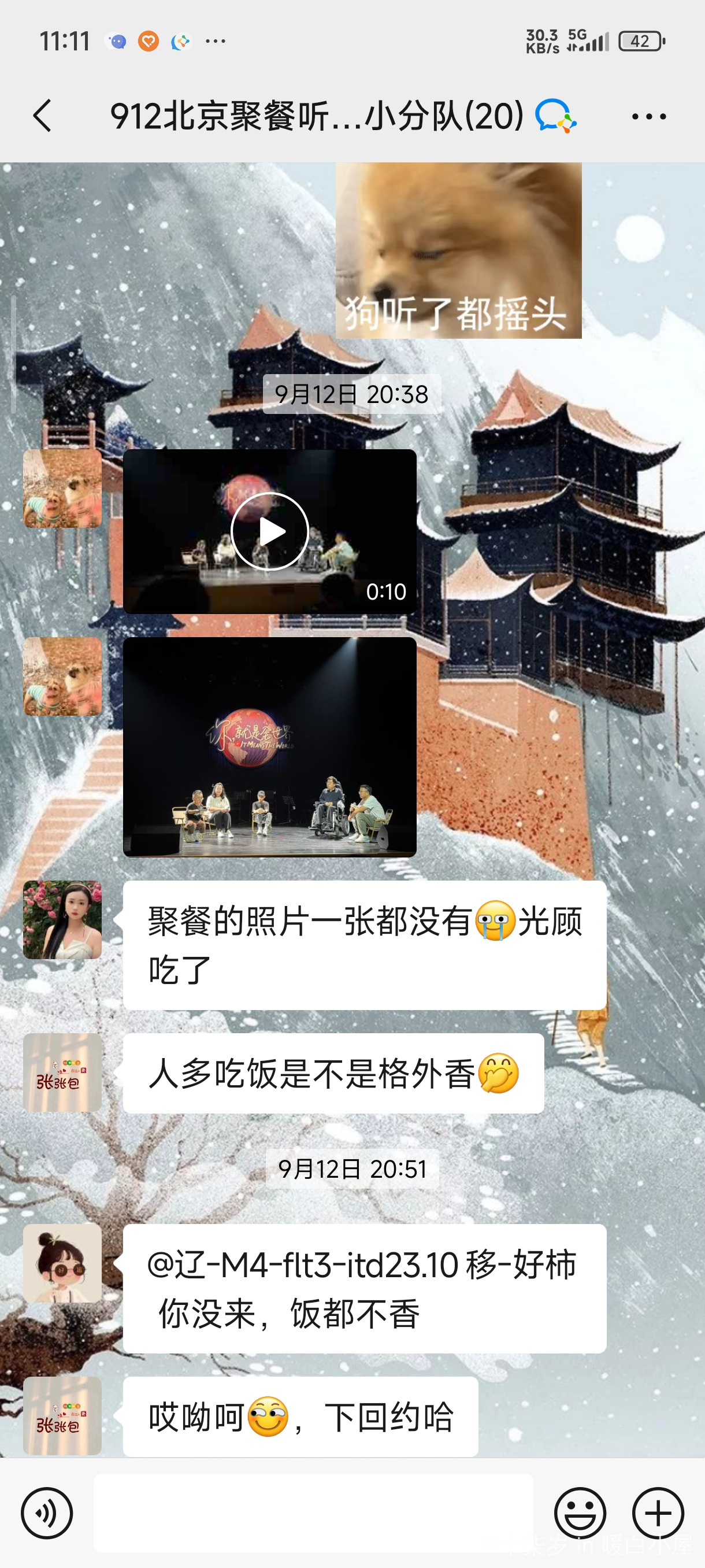Viewport: 705px width, 1568px height.
Task: Tap avatar next to 人多吃饭是不是格外香
Action: pyautogui.click(x=62, y=1072)
